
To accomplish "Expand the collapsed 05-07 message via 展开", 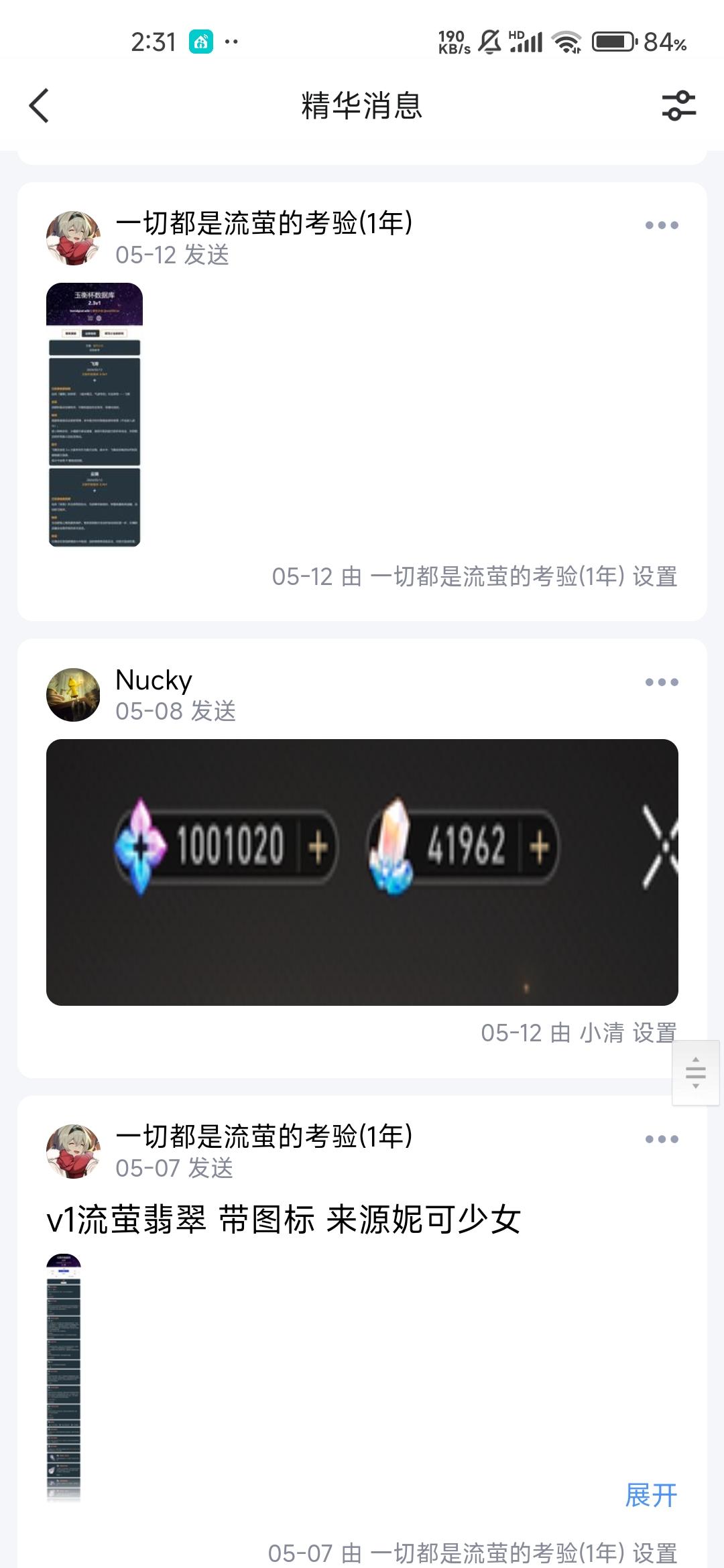I will [652, 1493].
